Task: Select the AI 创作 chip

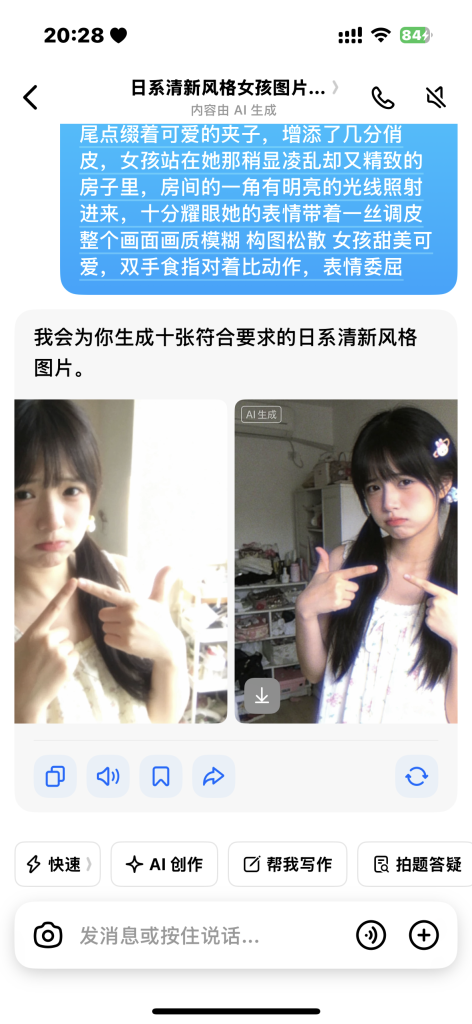Action: coord(164,864)
